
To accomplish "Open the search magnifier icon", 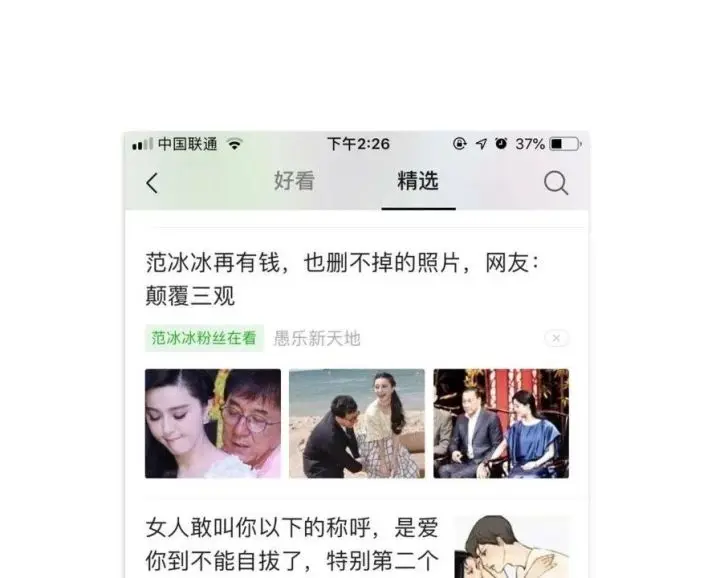I will [556, 183].
